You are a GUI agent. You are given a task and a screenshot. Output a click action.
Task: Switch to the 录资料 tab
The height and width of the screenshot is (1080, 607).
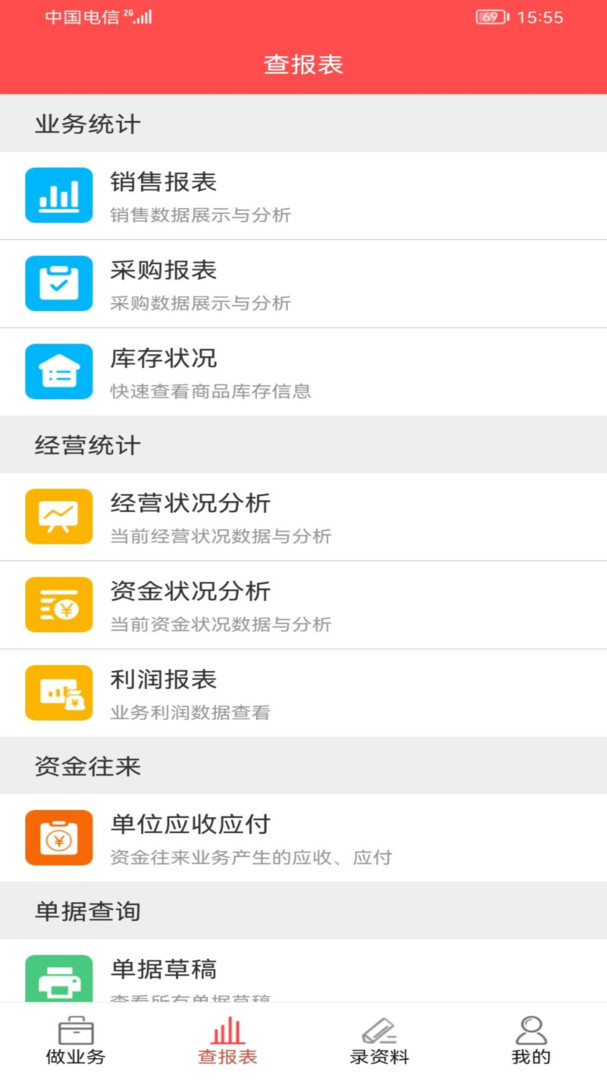(379, 1042)
